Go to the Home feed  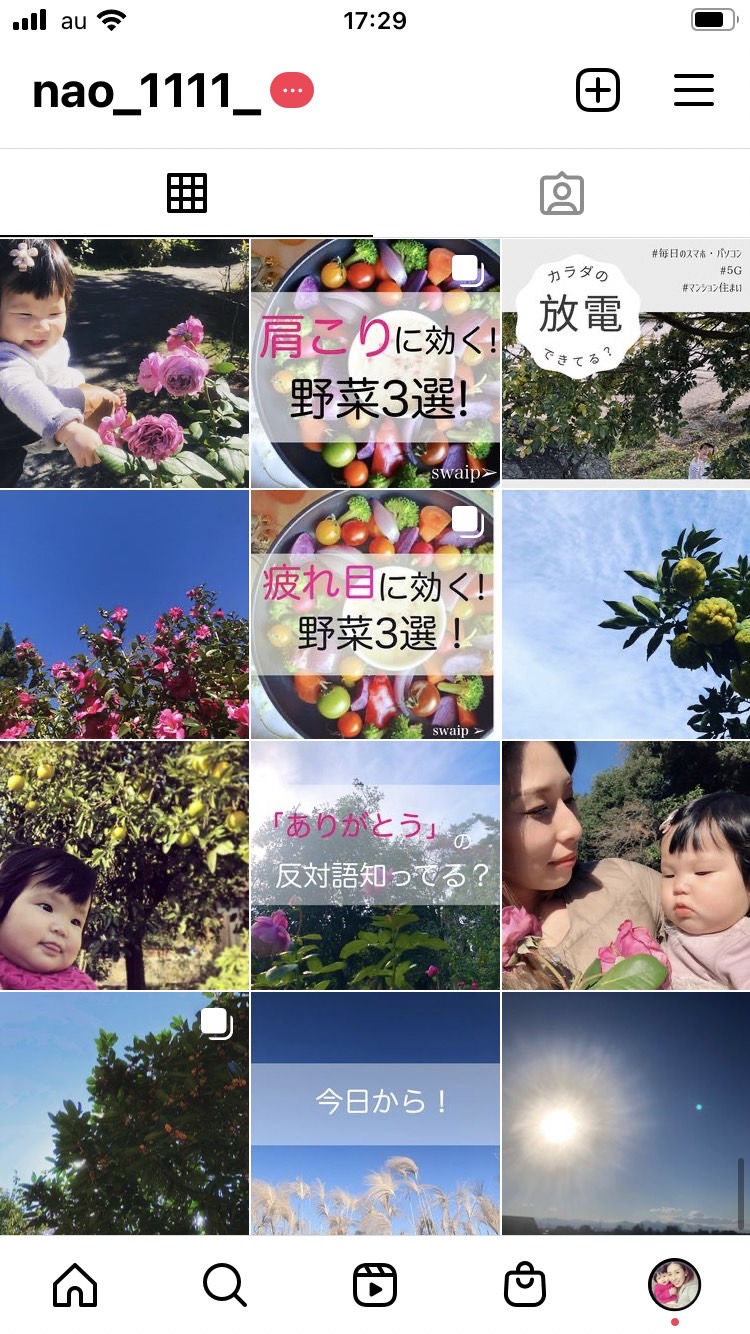point(75,1286)
